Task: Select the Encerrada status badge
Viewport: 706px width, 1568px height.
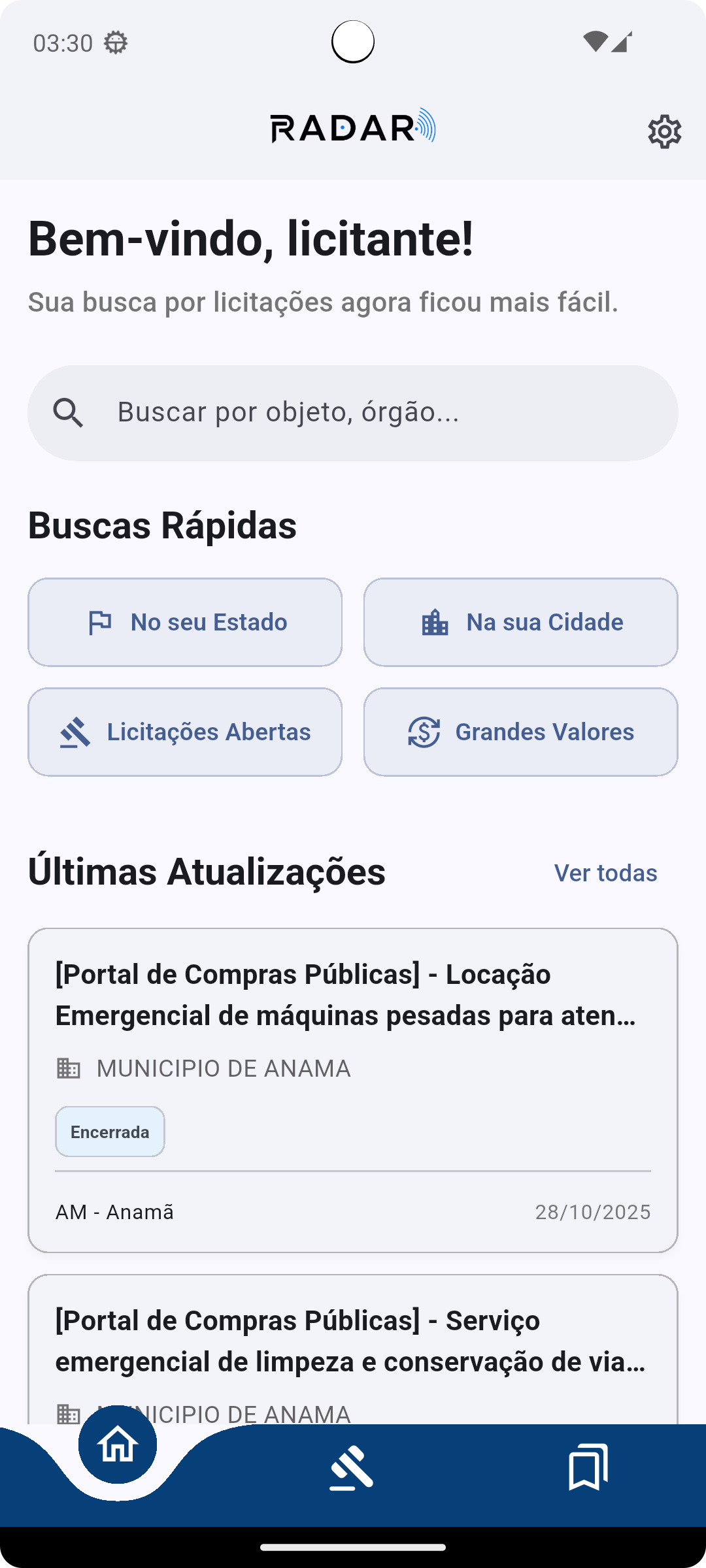Action: tap(110, 1131)
